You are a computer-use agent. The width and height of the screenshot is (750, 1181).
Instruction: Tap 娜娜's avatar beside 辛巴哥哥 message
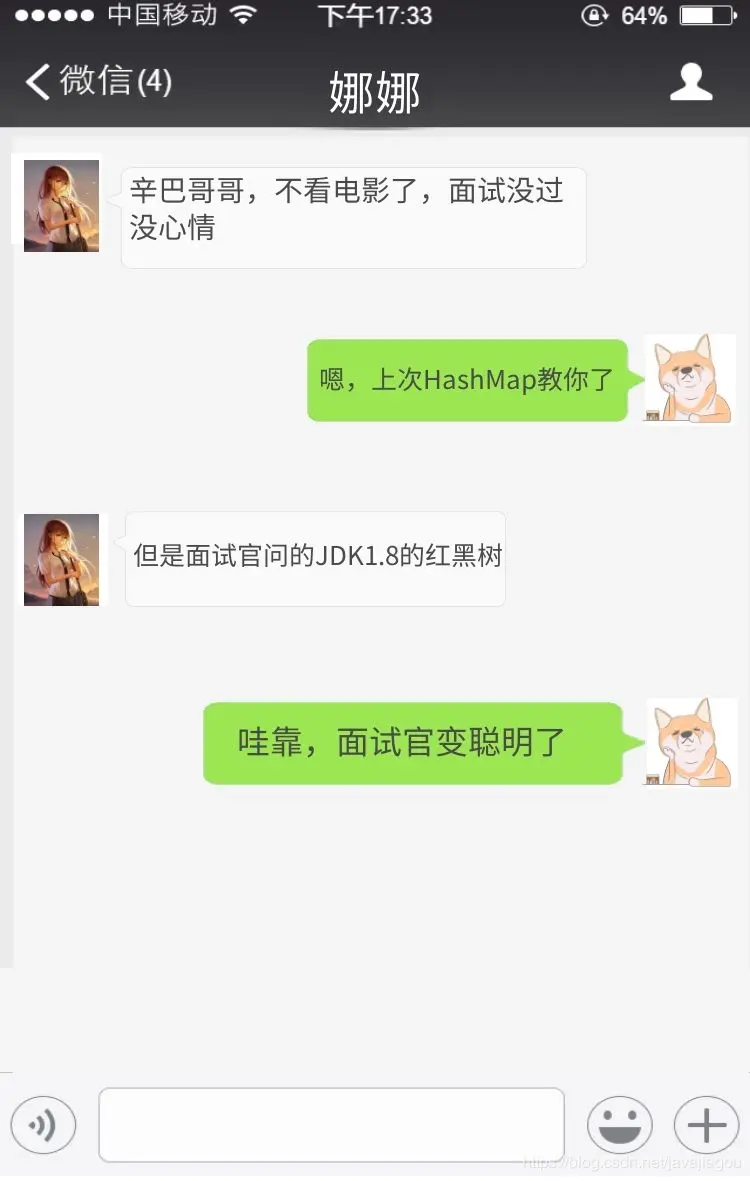(x=61, y=205)
